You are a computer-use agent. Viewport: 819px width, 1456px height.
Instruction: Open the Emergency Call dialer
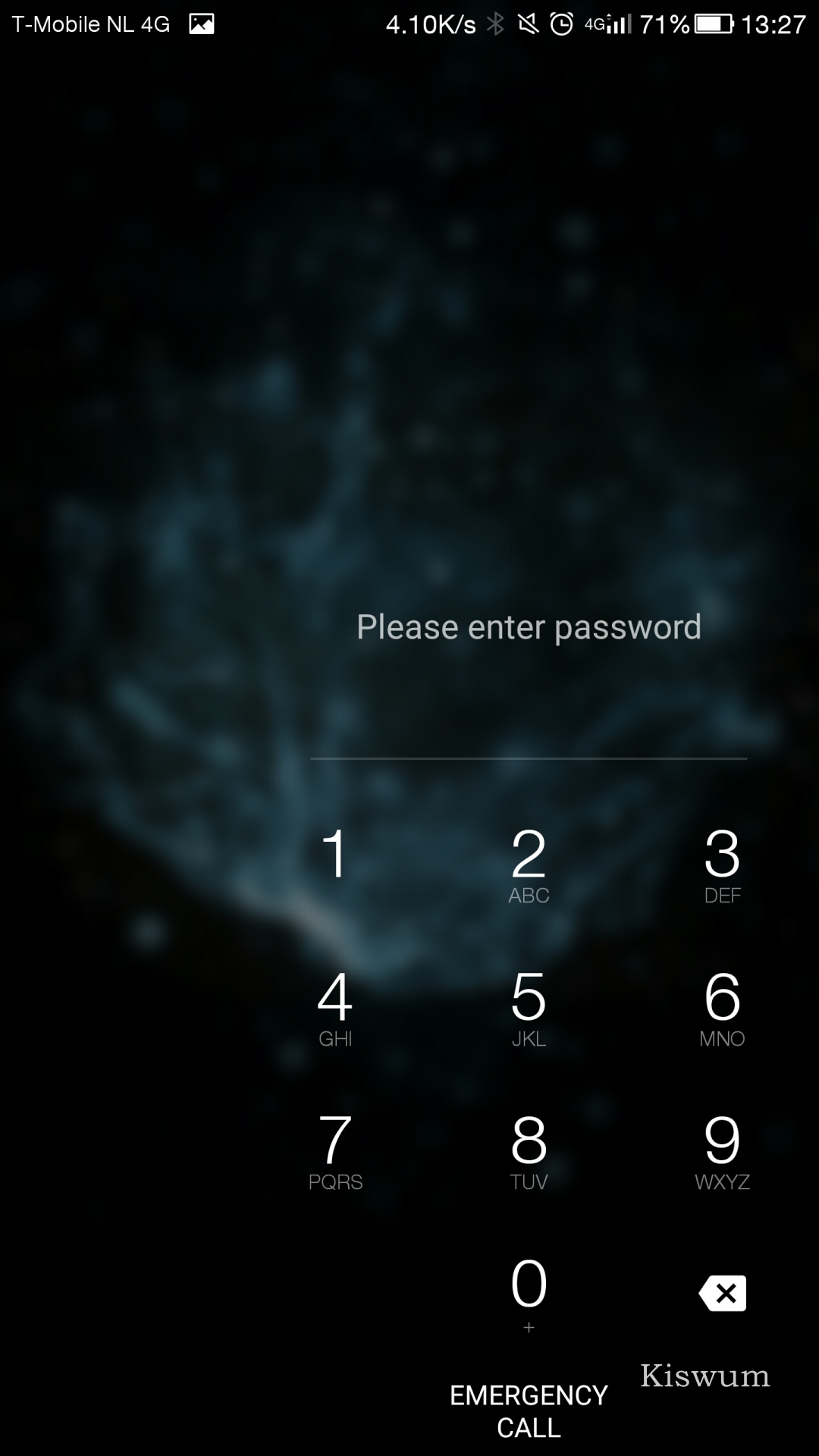529,1411
